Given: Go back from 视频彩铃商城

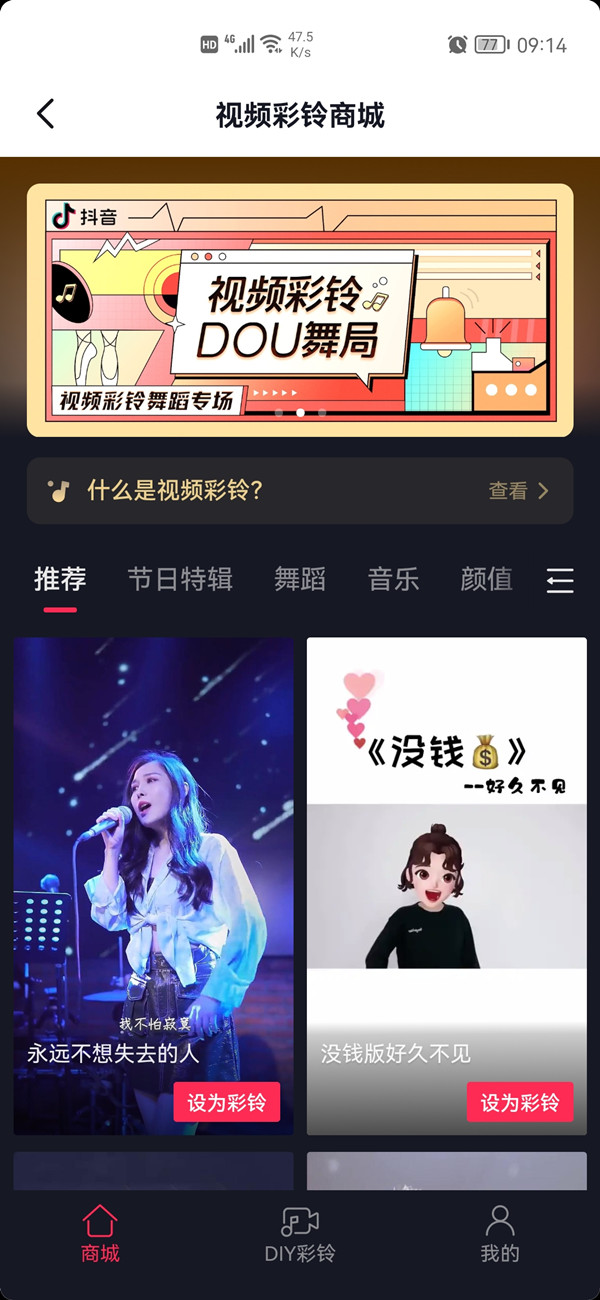Looking at the screenshot, I should [46, 114].
